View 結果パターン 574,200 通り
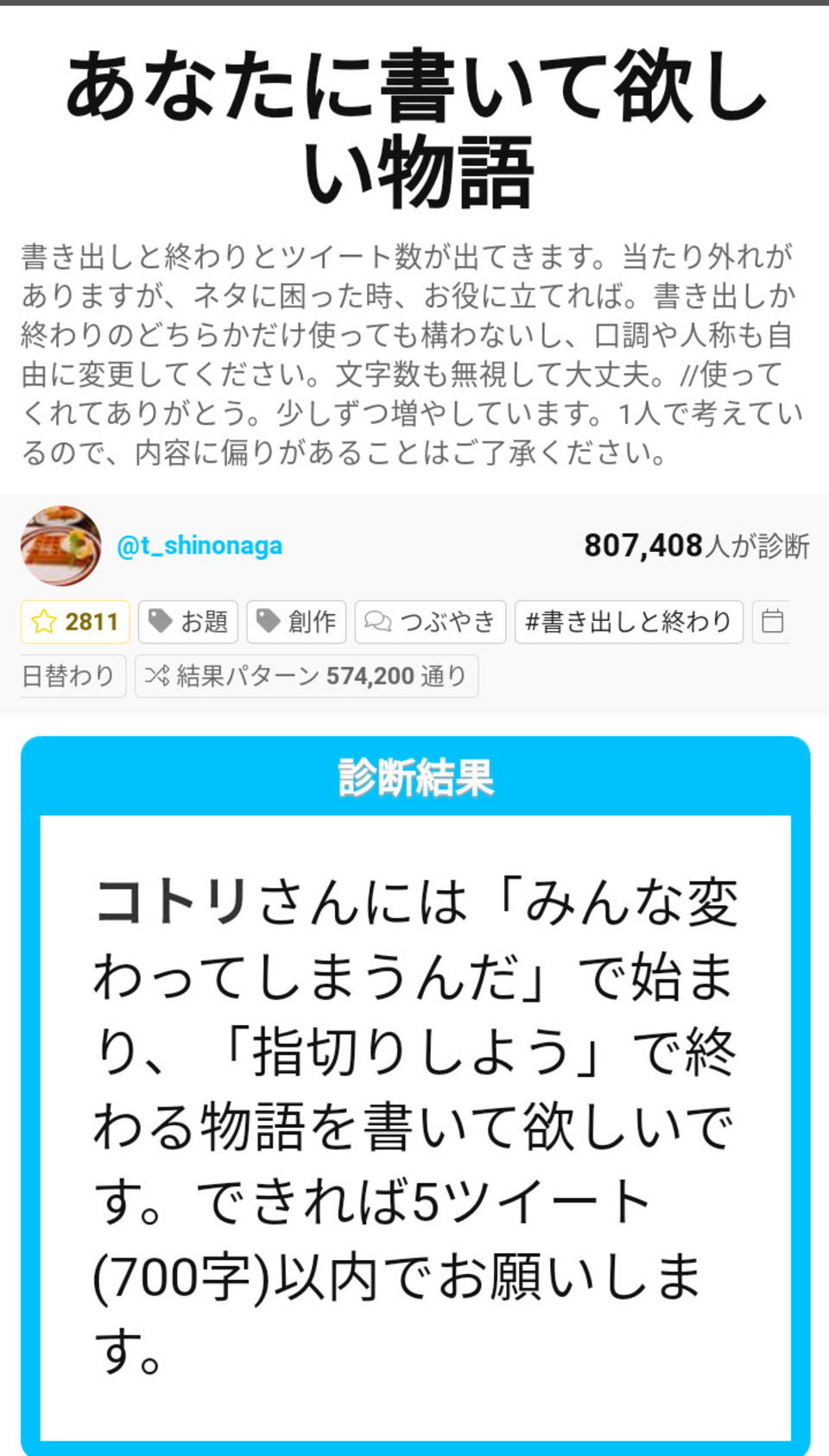829x1456 pixels. click(x=306, y=675)
